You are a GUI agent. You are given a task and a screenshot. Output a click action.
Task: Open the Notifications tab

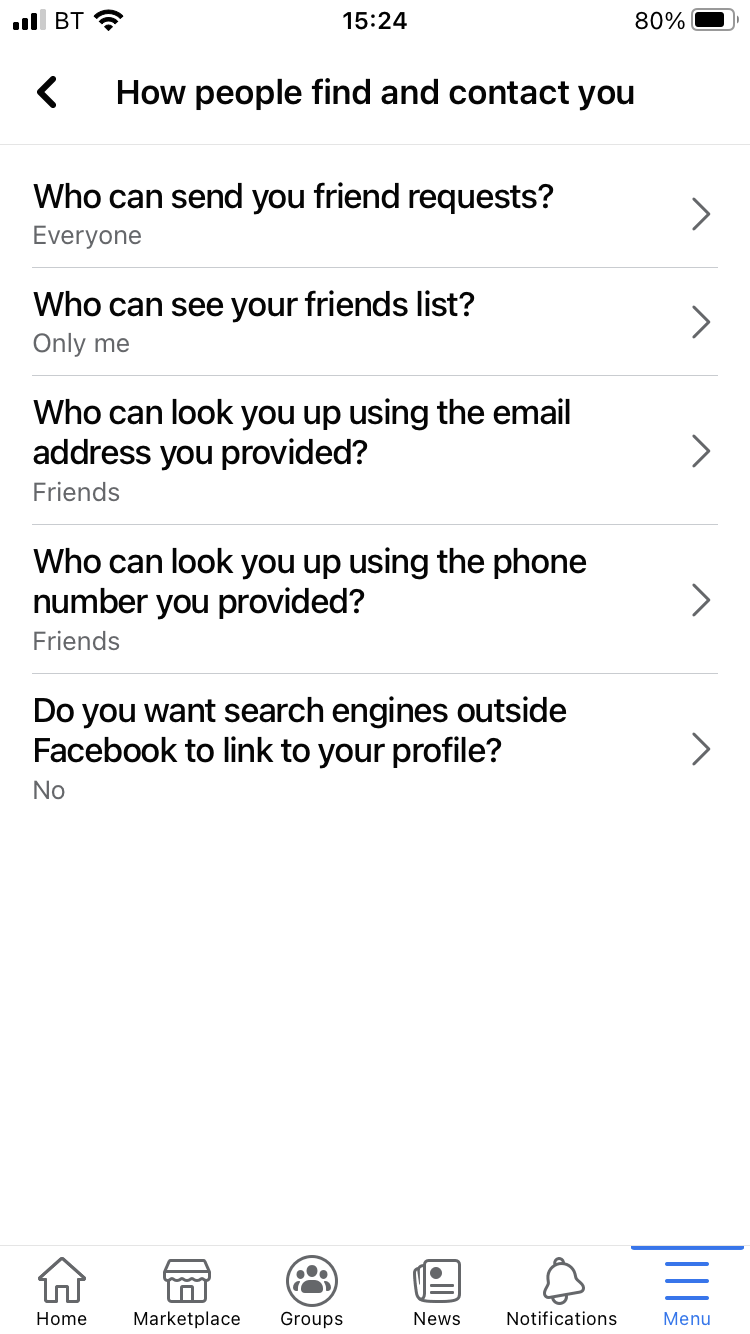[562, 1292]
